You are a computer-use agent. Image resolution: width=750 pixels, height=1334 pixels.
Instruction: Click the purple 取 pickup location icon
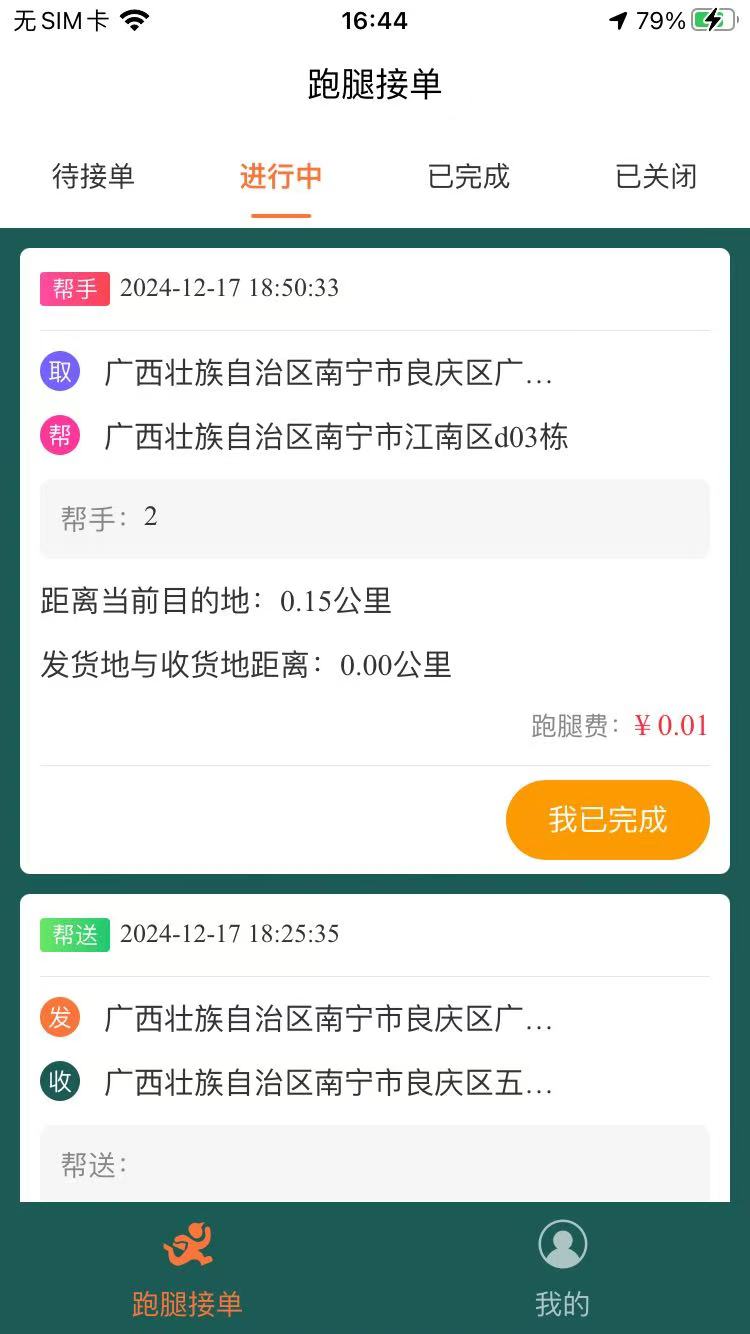click(x=60, y=371)
